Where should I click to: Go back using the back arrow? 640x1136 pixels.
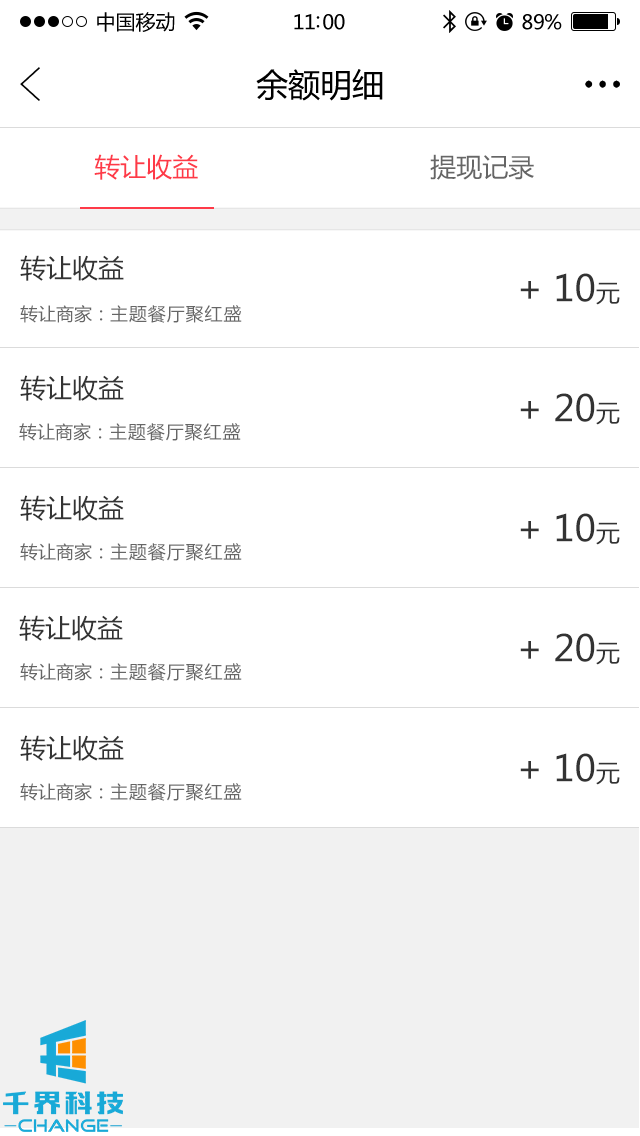[31, 85]
